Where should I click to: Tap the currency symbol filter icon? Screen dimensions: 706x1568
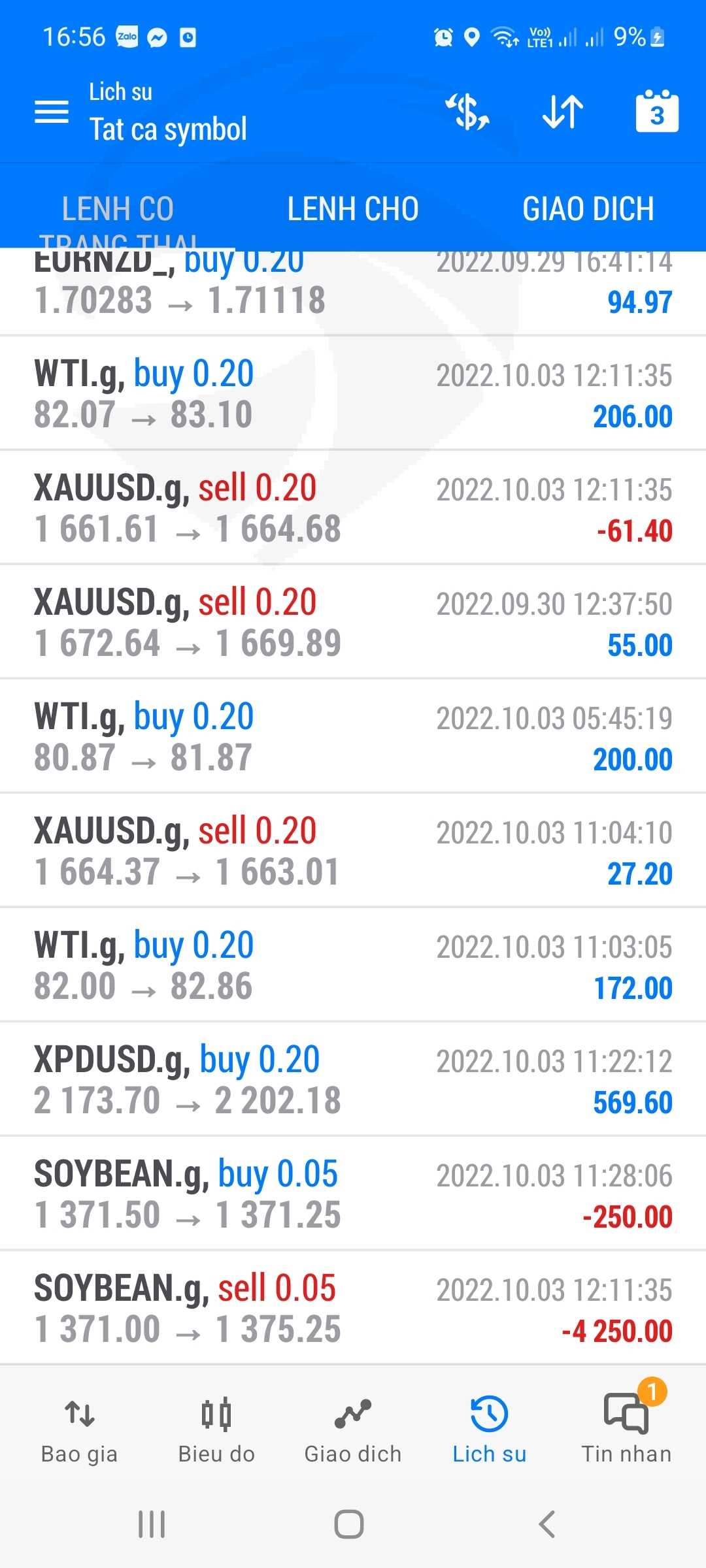[x=467, y=112]
